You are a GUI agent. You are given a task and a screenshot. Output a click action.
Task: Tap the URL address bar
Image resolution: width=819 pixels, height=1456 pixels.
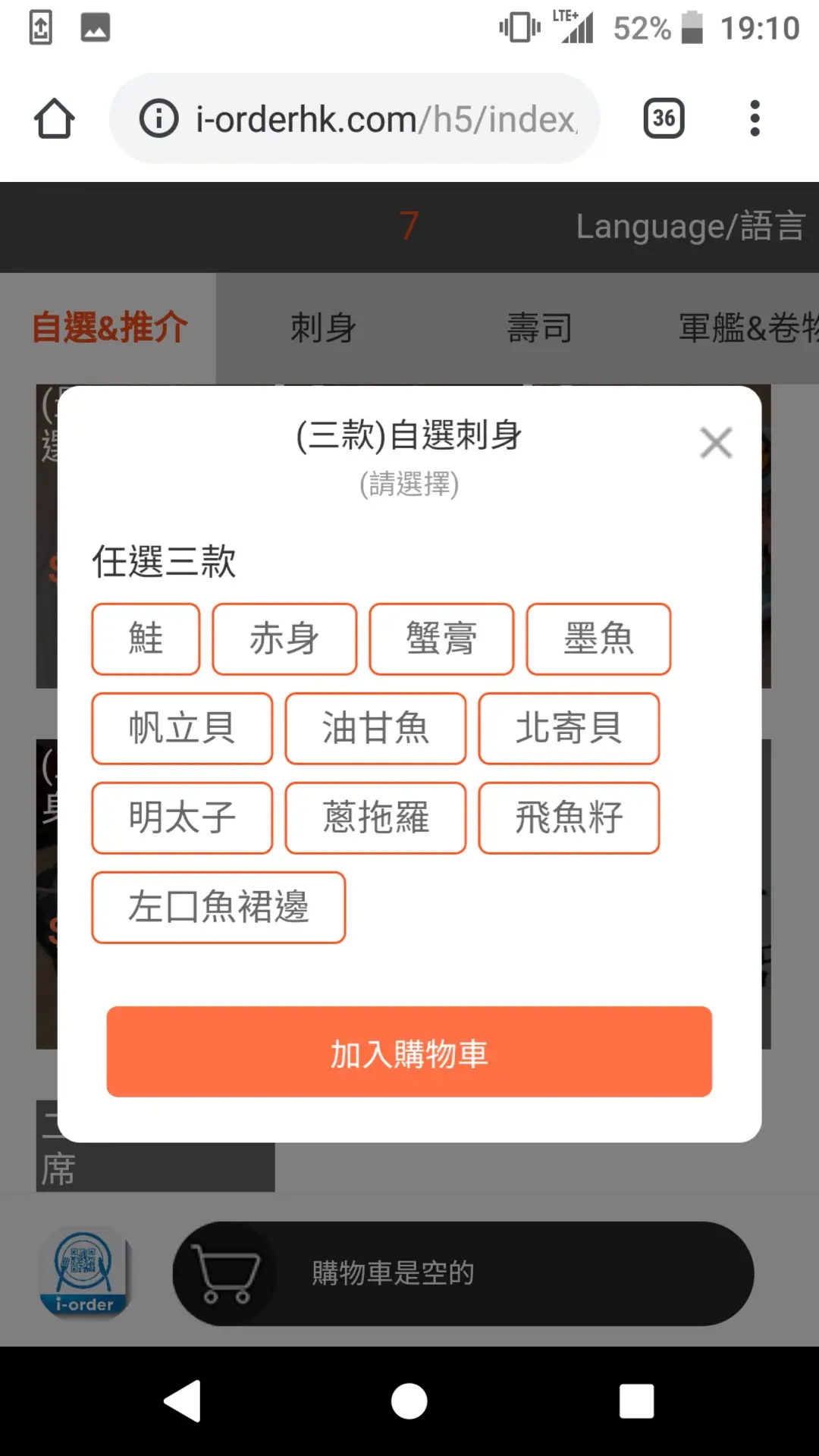pos(387,118)
